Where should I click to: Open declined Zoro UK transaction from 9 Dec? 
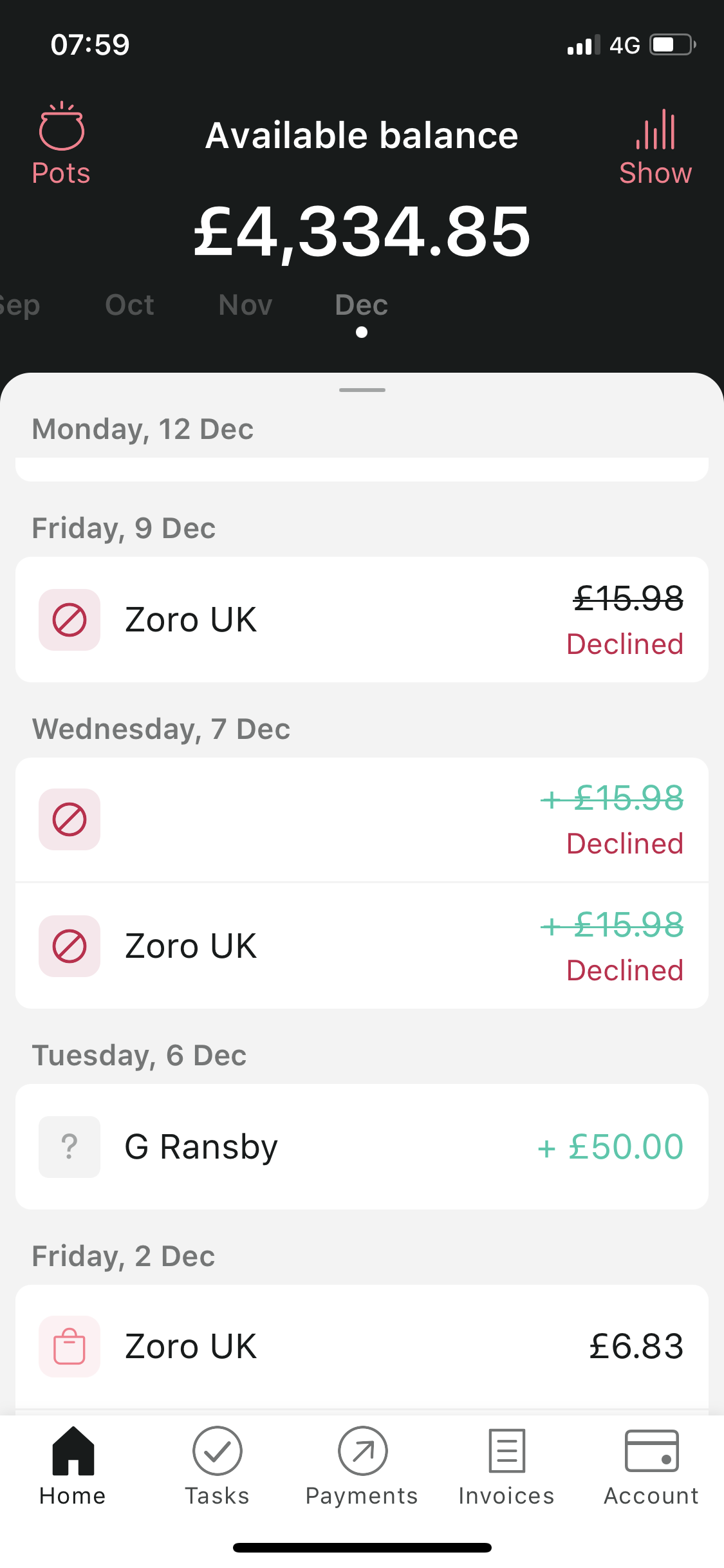pyautogui.click(x=362, y=619)
